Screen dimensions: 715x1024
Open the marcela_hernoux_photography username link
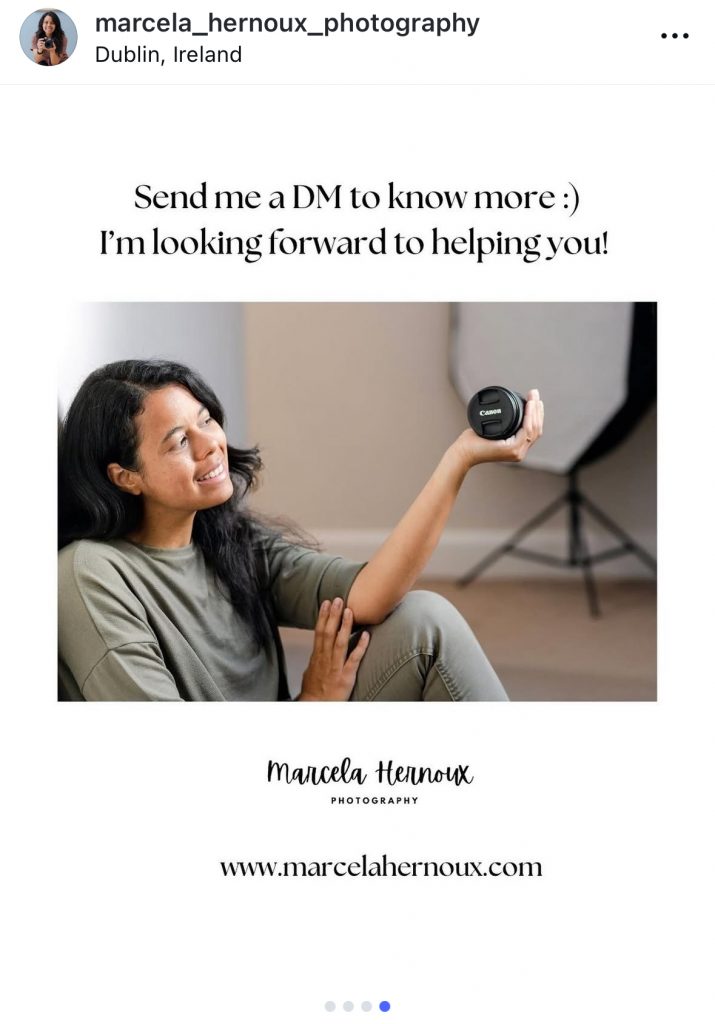pyautogui.click(x=286, y=23)
